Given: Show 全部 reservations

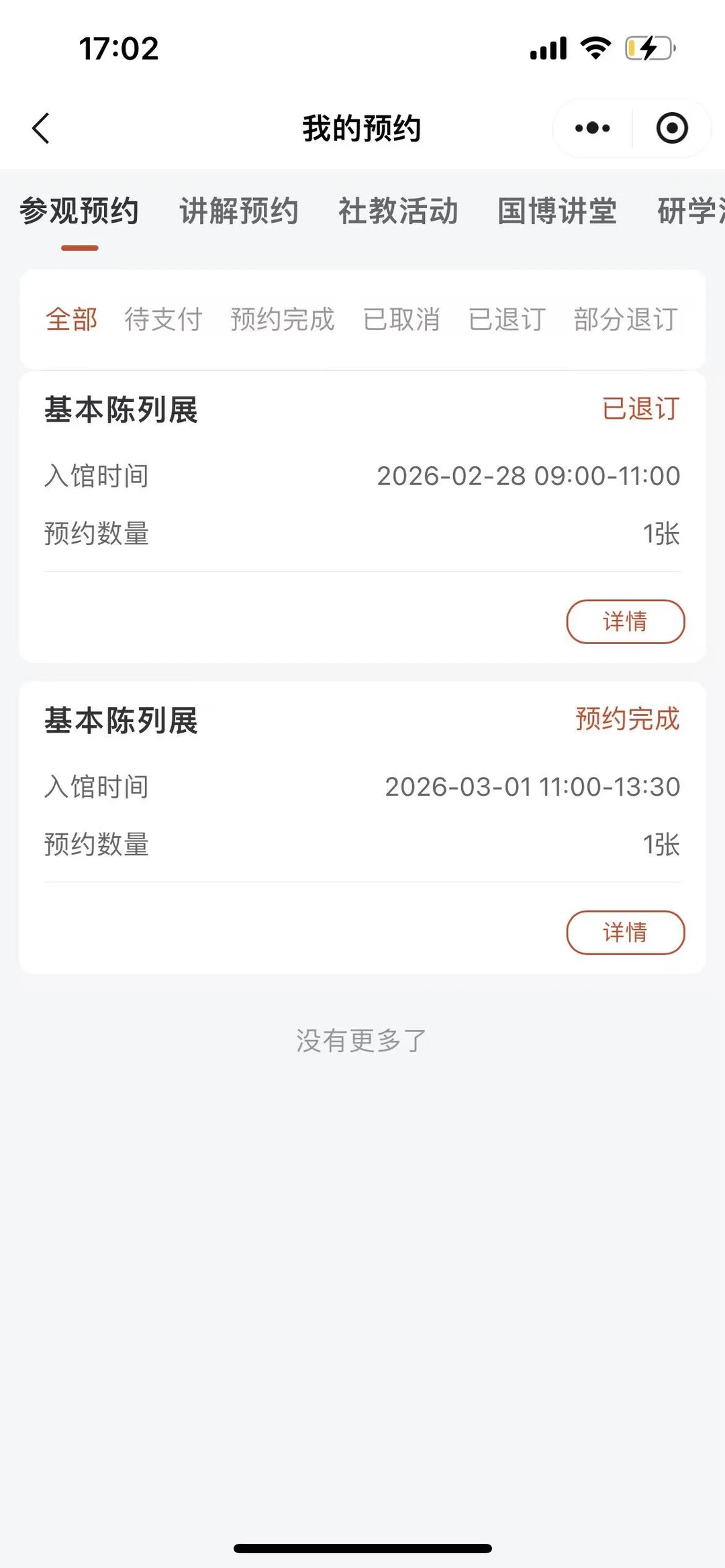Looking at the screenshot, I should [x=72, y=319].
